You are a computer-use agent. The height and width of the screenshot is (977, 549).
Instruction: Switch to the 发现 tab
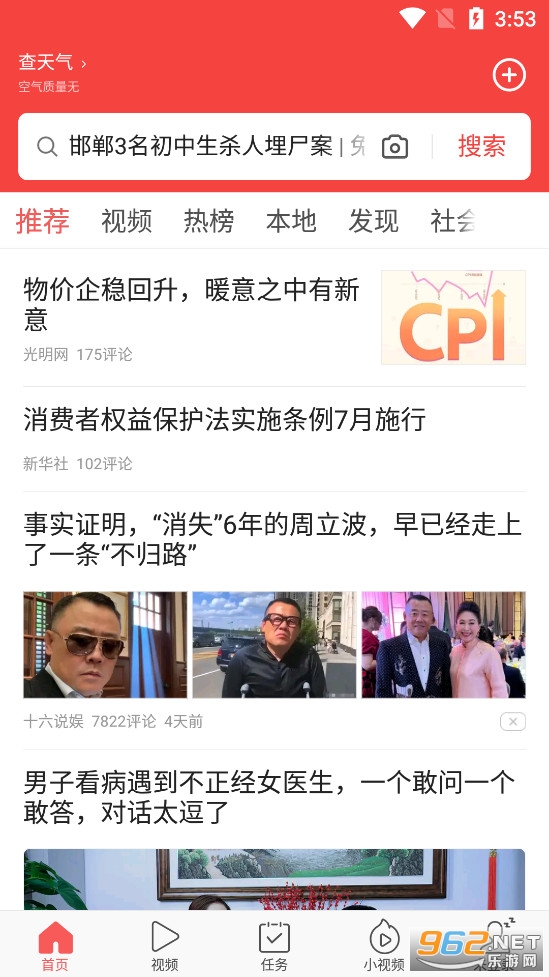point(373,221)
